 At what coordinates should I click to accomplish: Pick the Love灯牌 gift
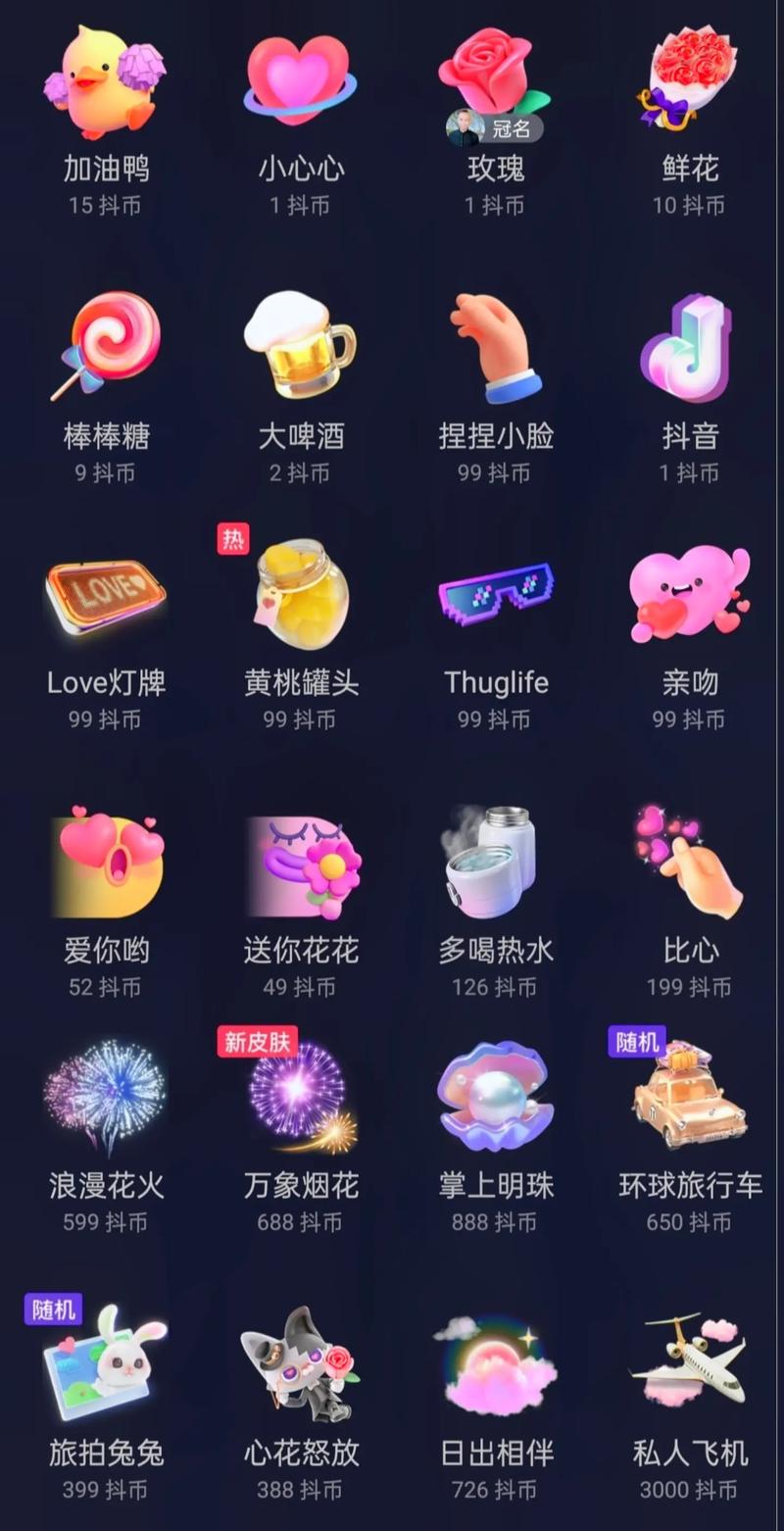click(106, 597)
